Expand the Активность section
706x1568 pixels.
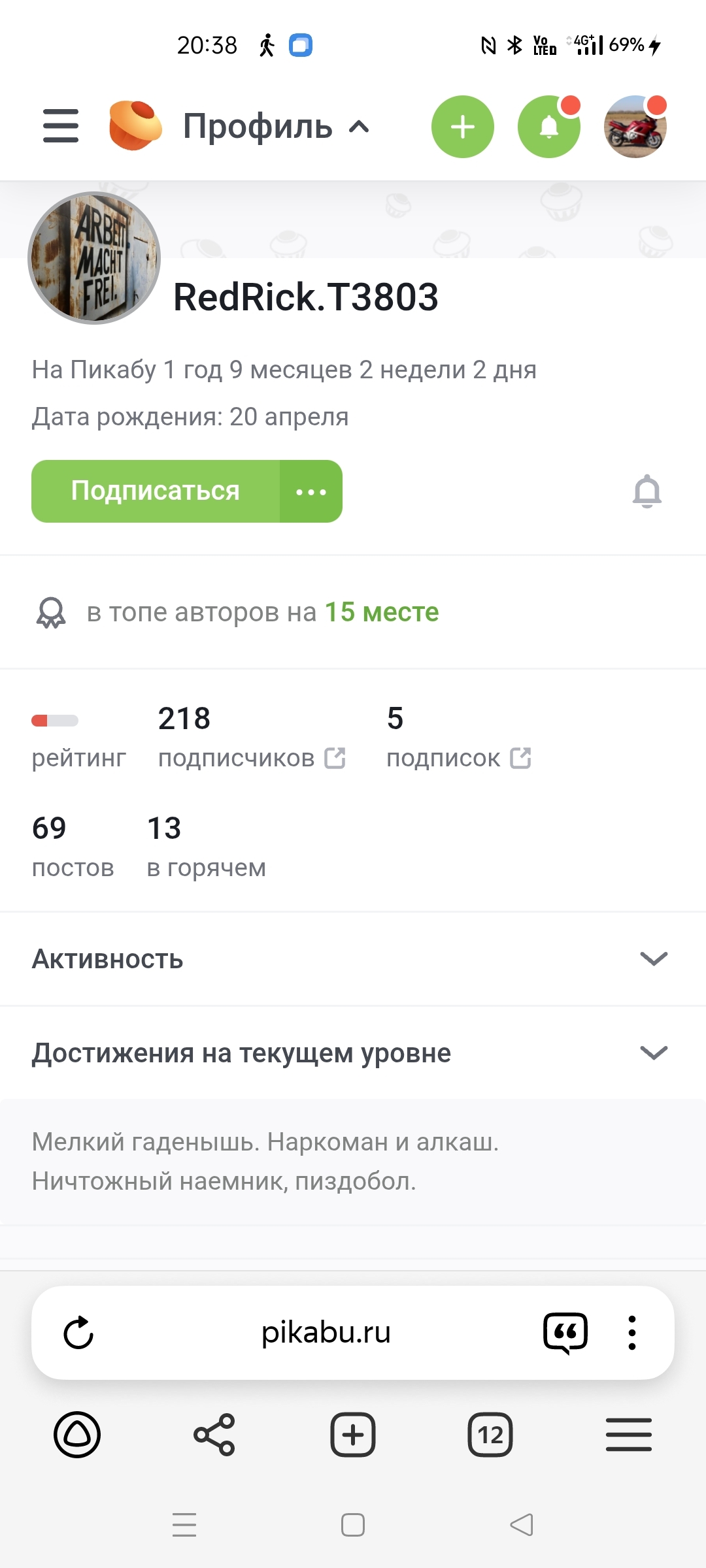point(353,959)
